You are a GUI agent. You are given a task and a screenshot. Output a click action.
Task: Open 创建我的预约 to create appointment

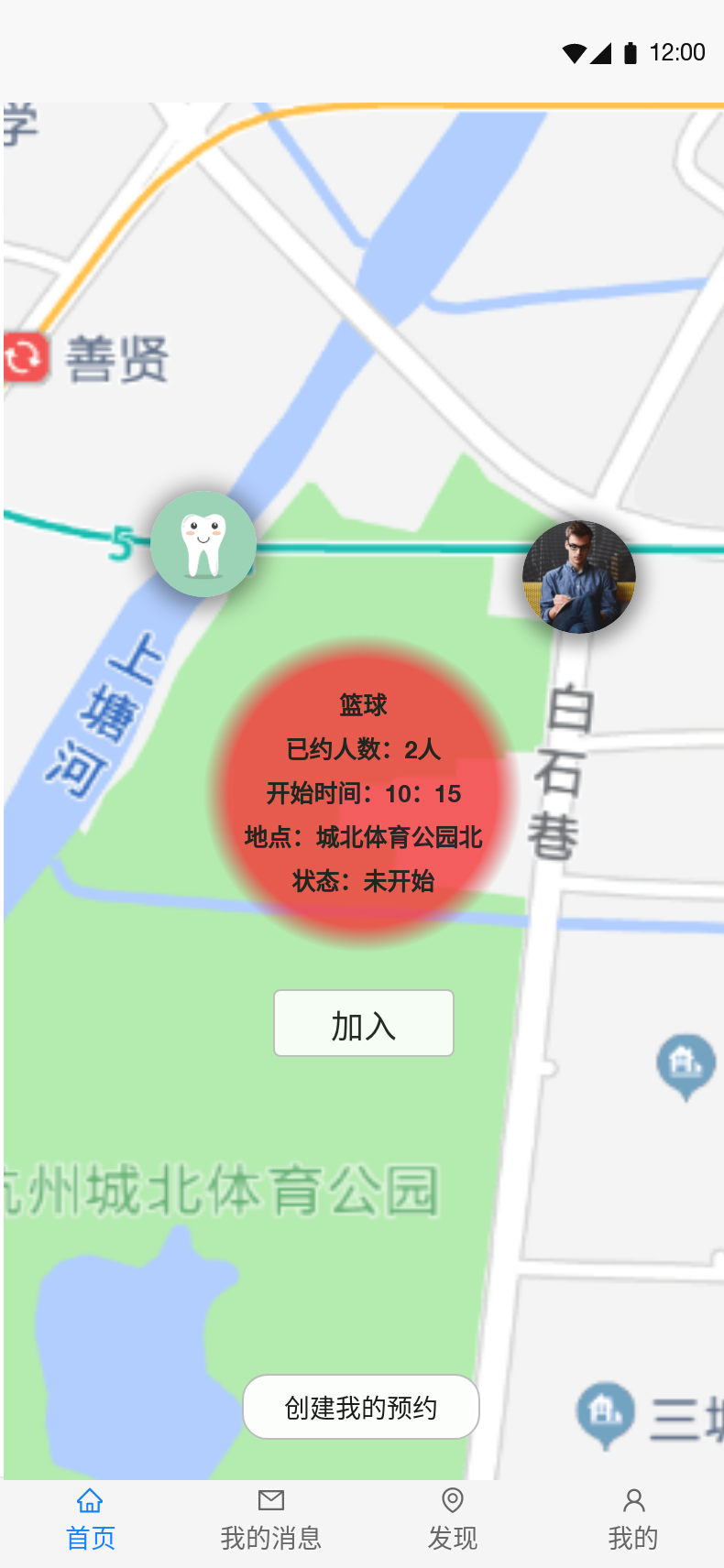tap(361, 1407)
